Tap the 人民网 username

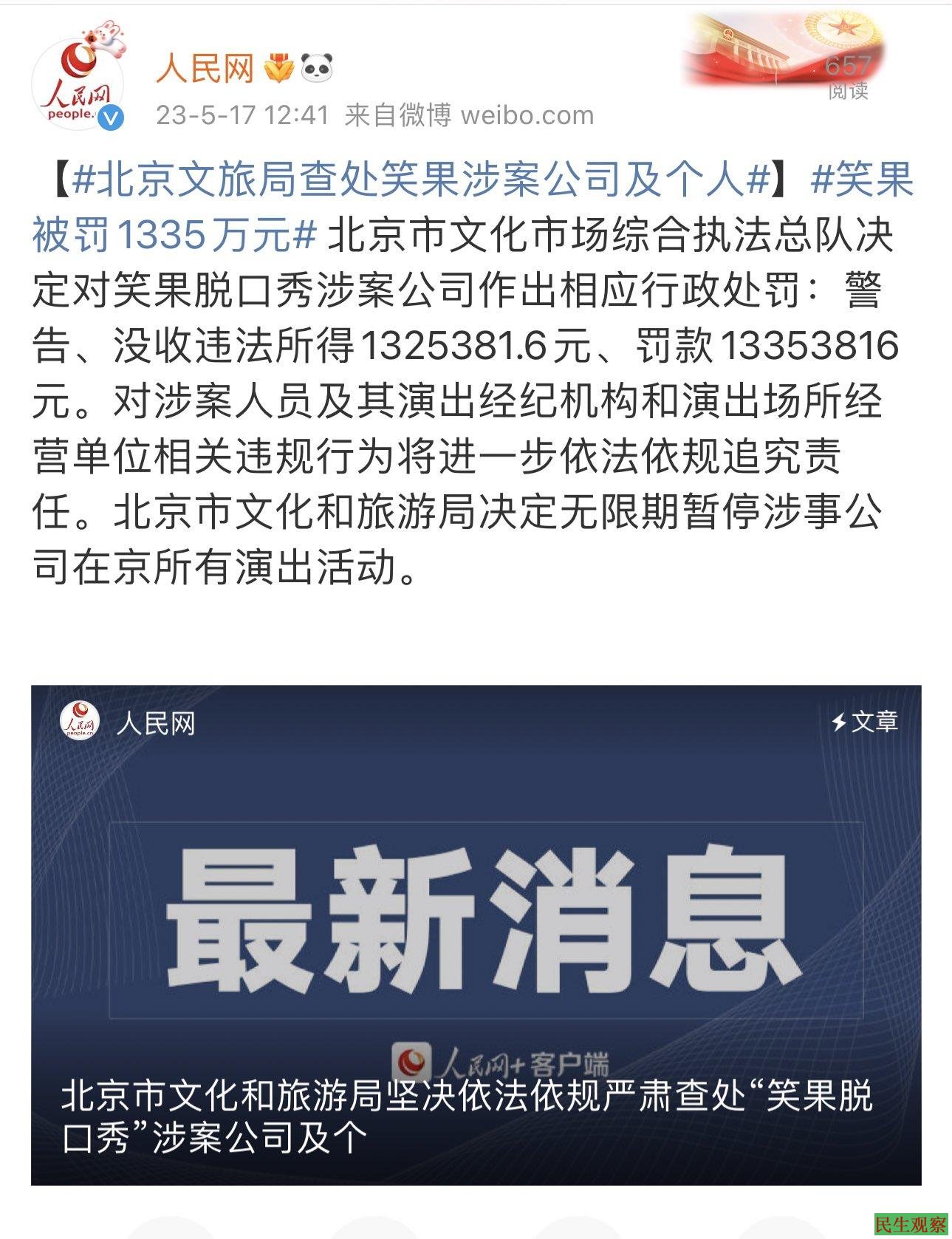tap(205, 69)
